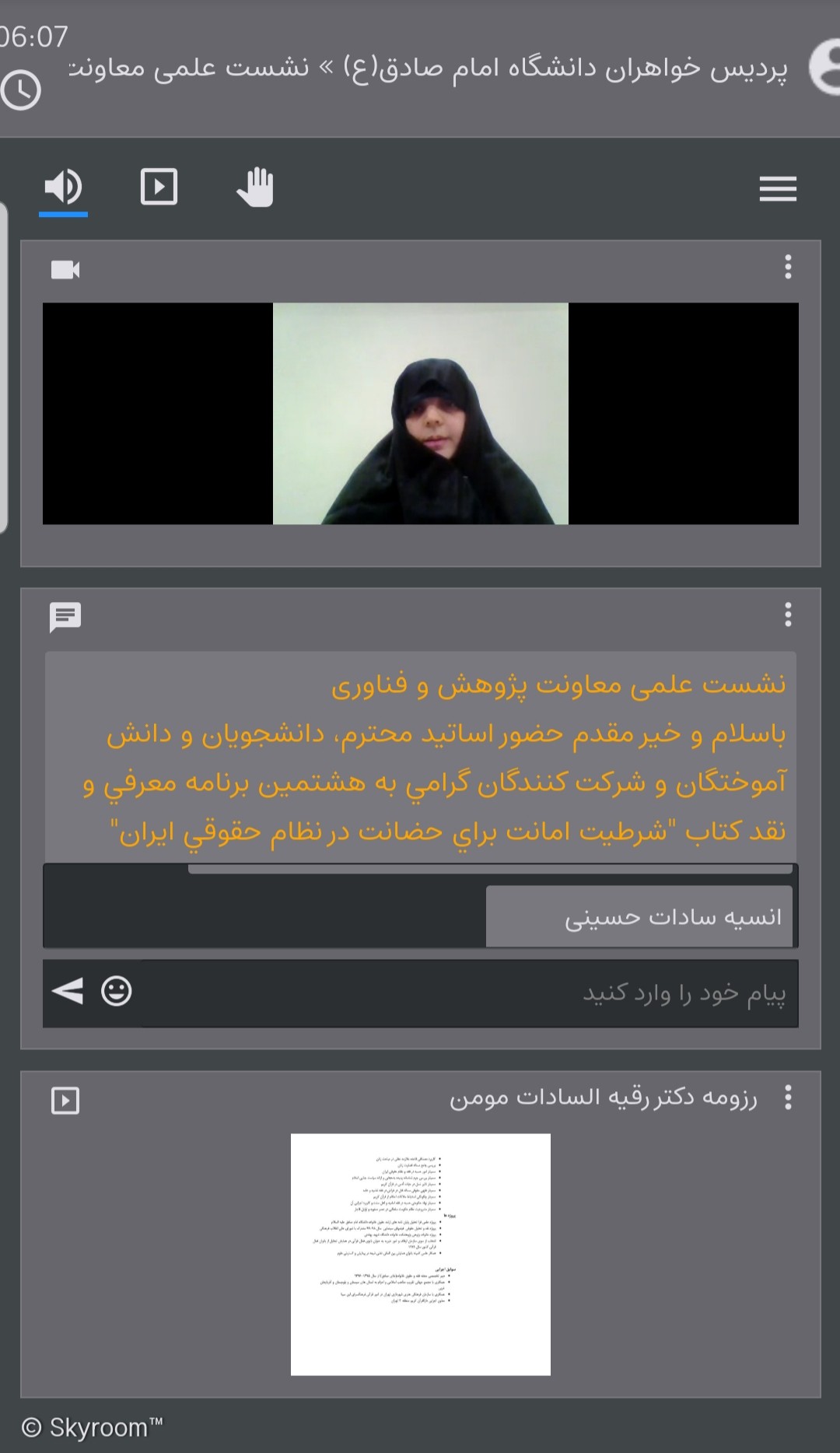The width and height of the screenshot is (840, 1453).
Task: Send the chat message
Action: coord(68,991)
